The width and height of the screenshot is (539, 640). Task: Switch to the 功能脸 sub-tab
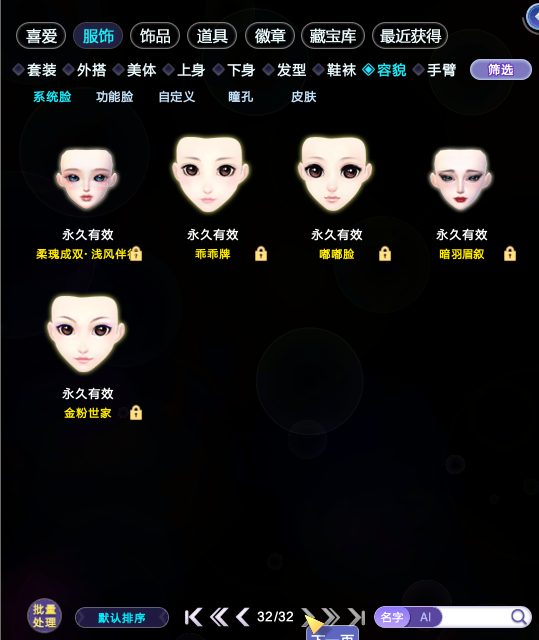click(115, 97)
